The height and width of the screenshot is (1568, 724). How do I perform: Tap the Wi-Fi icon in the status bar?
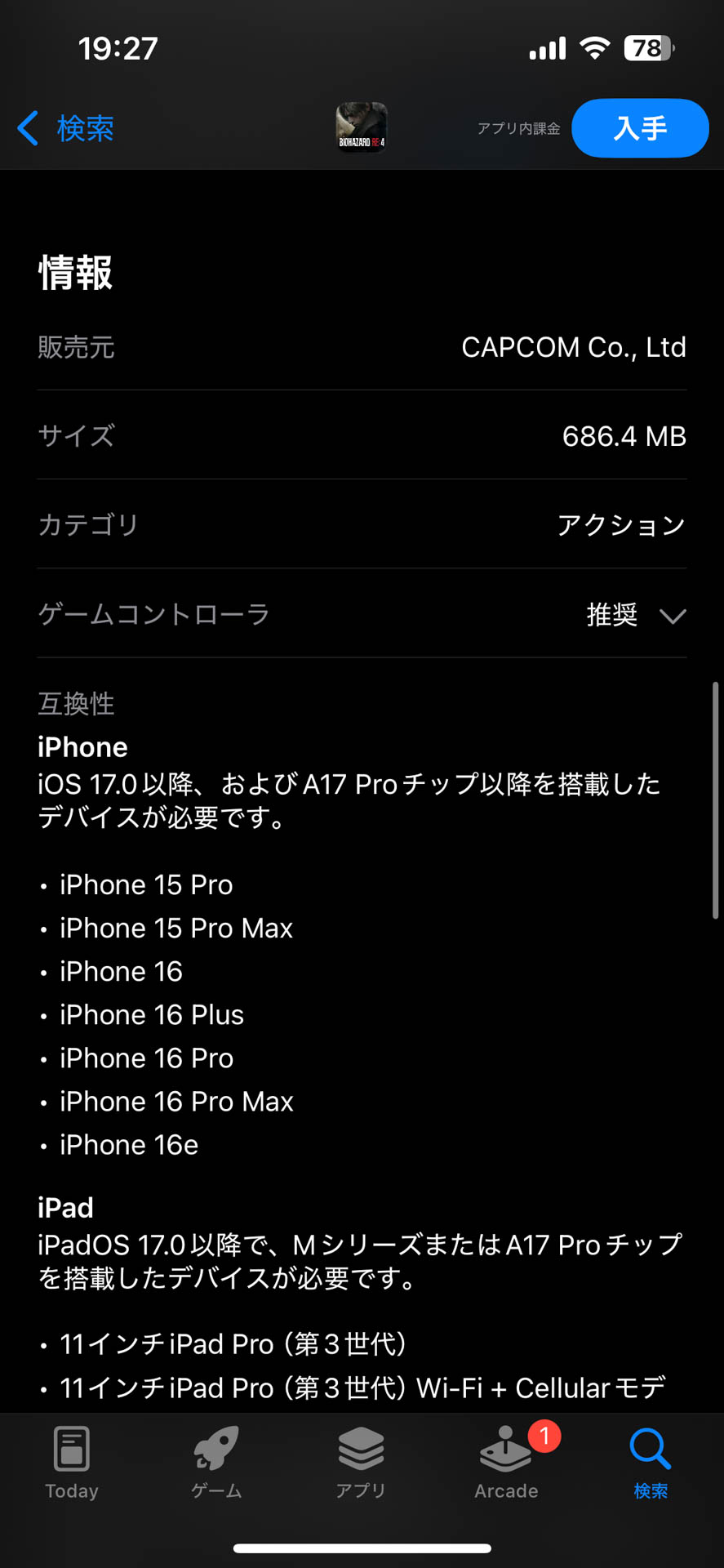coord(595,47)
